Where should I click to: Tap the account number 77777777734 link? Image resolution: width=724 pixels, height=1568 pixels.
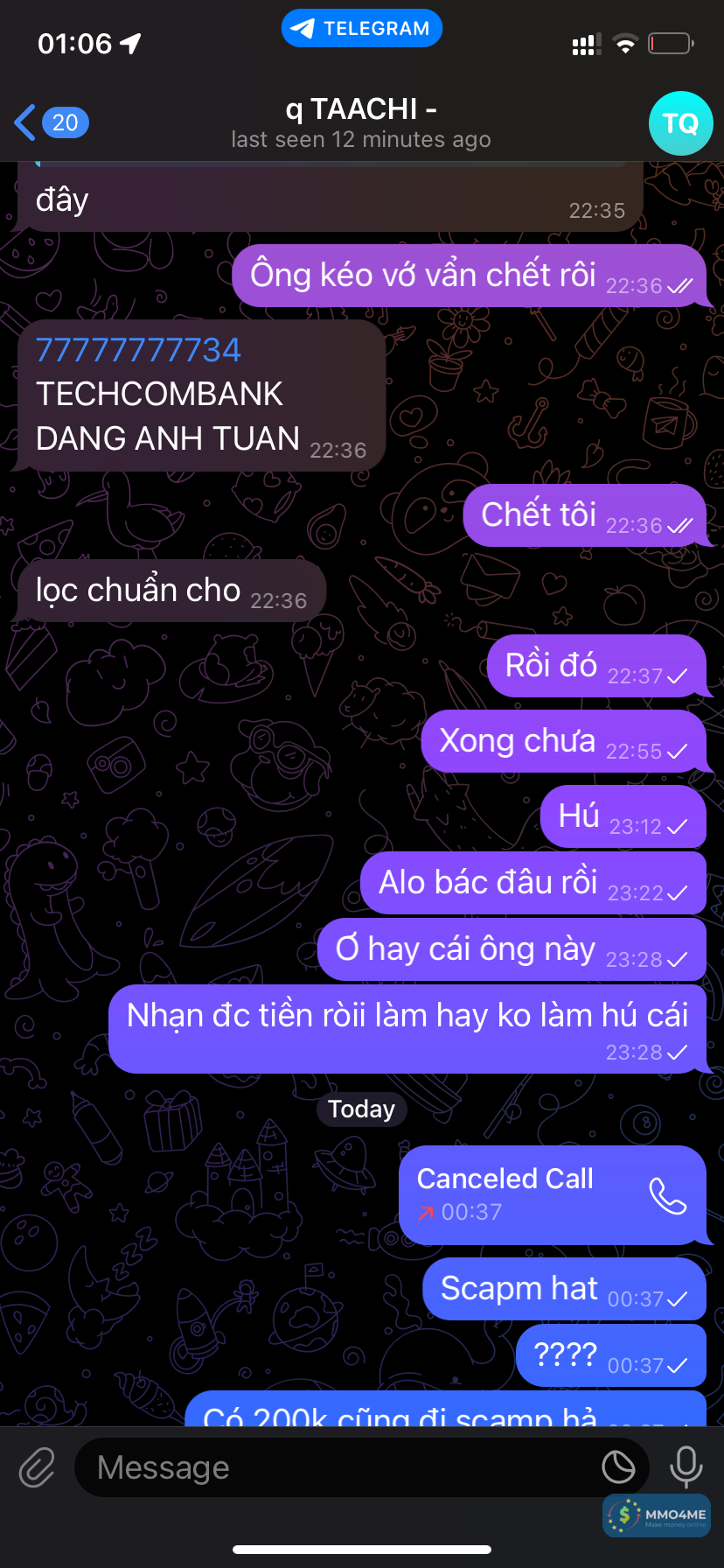click(x=138, y=350)
